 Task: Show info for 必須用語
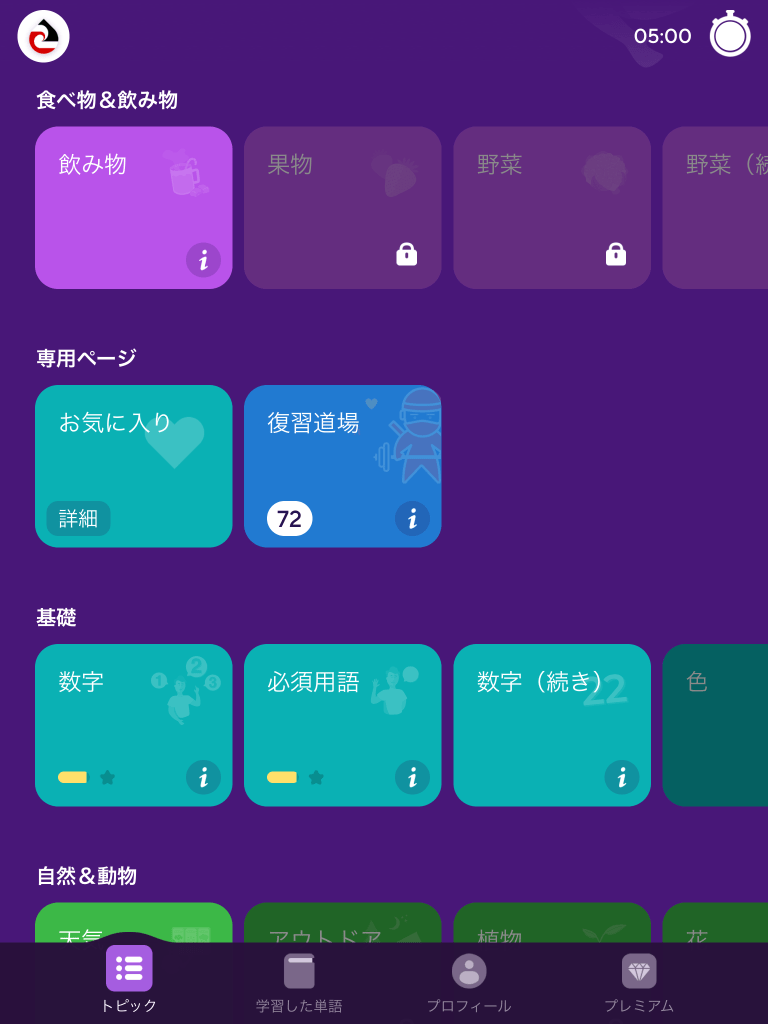412,777
